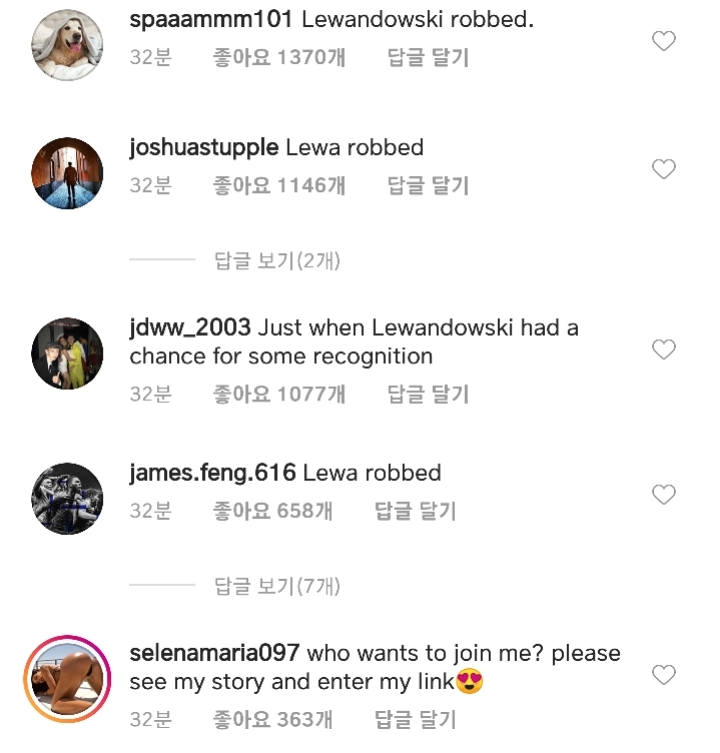Image resolution: width=720 pixels, height=753 pixels.
Task: Open james.feng.616's profile picture
Action: [68, 498]
